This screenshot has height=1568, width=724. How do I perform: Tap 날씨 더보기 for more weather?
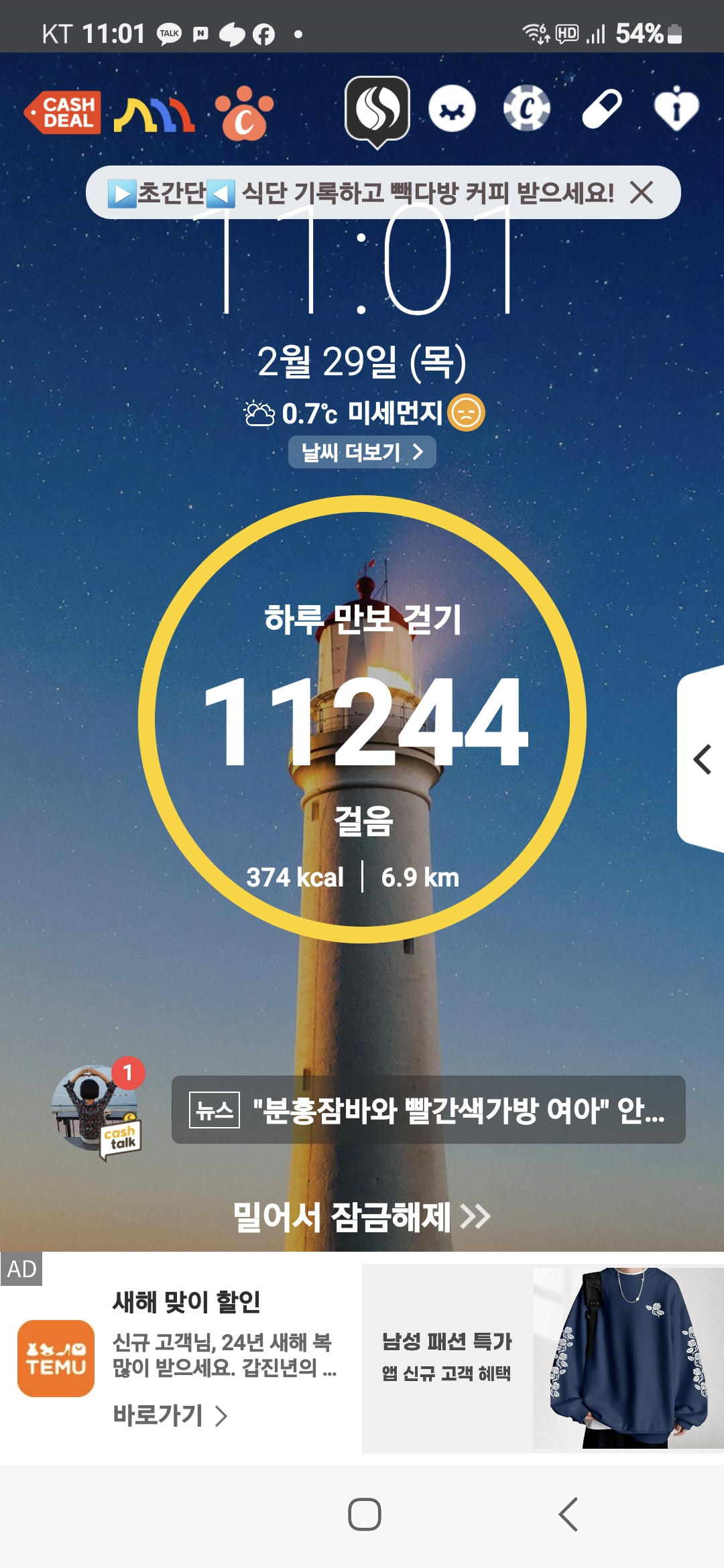(362, 452)
